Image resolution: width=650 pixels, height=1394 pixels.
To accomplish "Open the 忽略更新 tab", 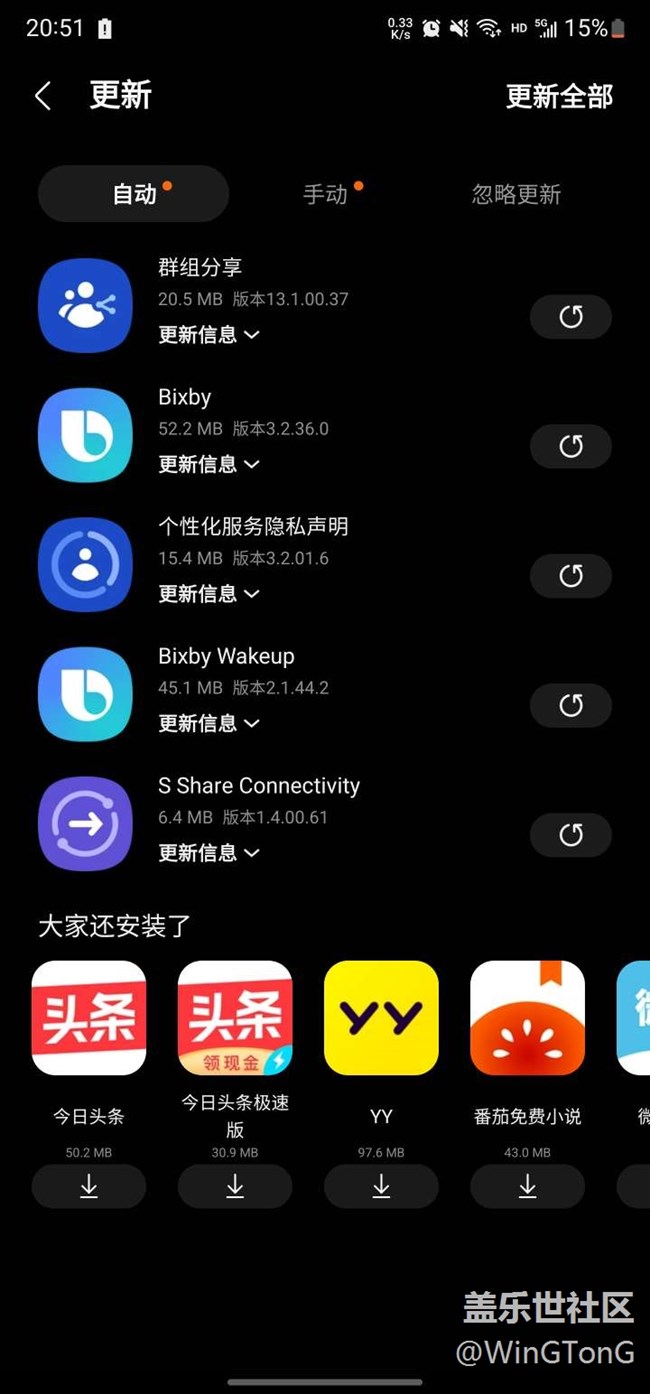I will click(516, 194).
